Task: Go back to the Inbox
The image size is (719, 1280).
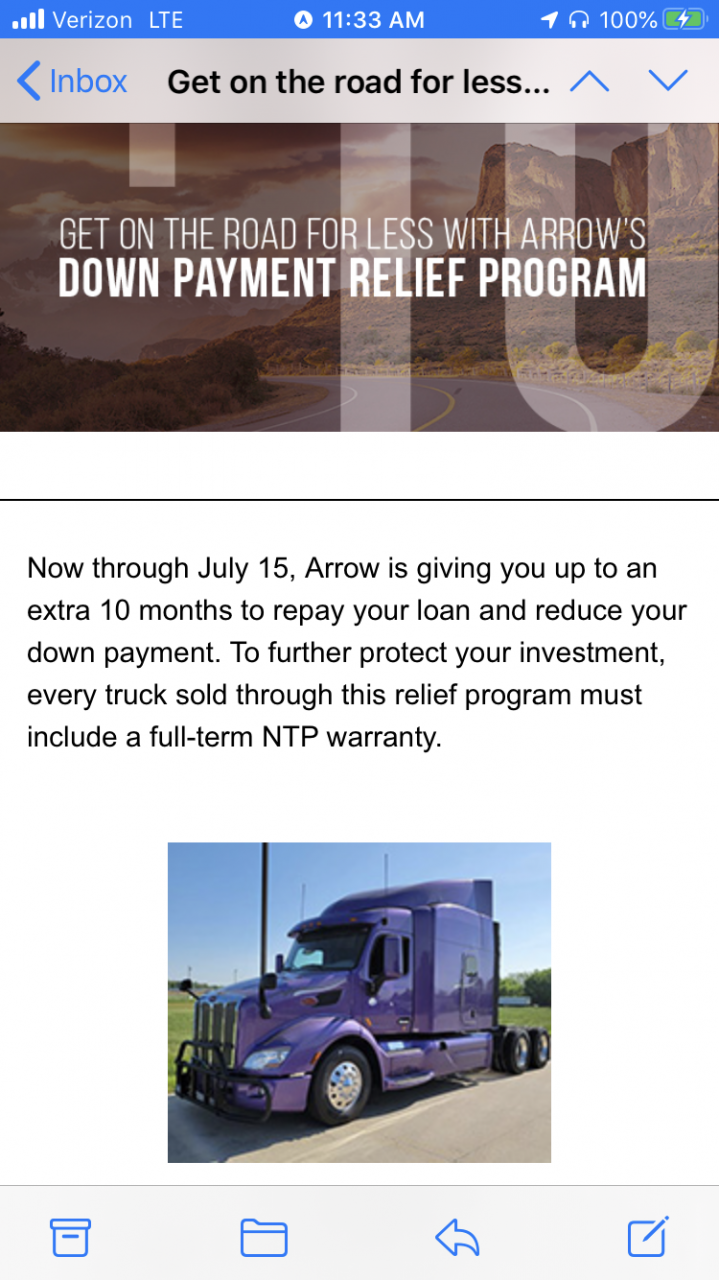Action: coord(72,81)
